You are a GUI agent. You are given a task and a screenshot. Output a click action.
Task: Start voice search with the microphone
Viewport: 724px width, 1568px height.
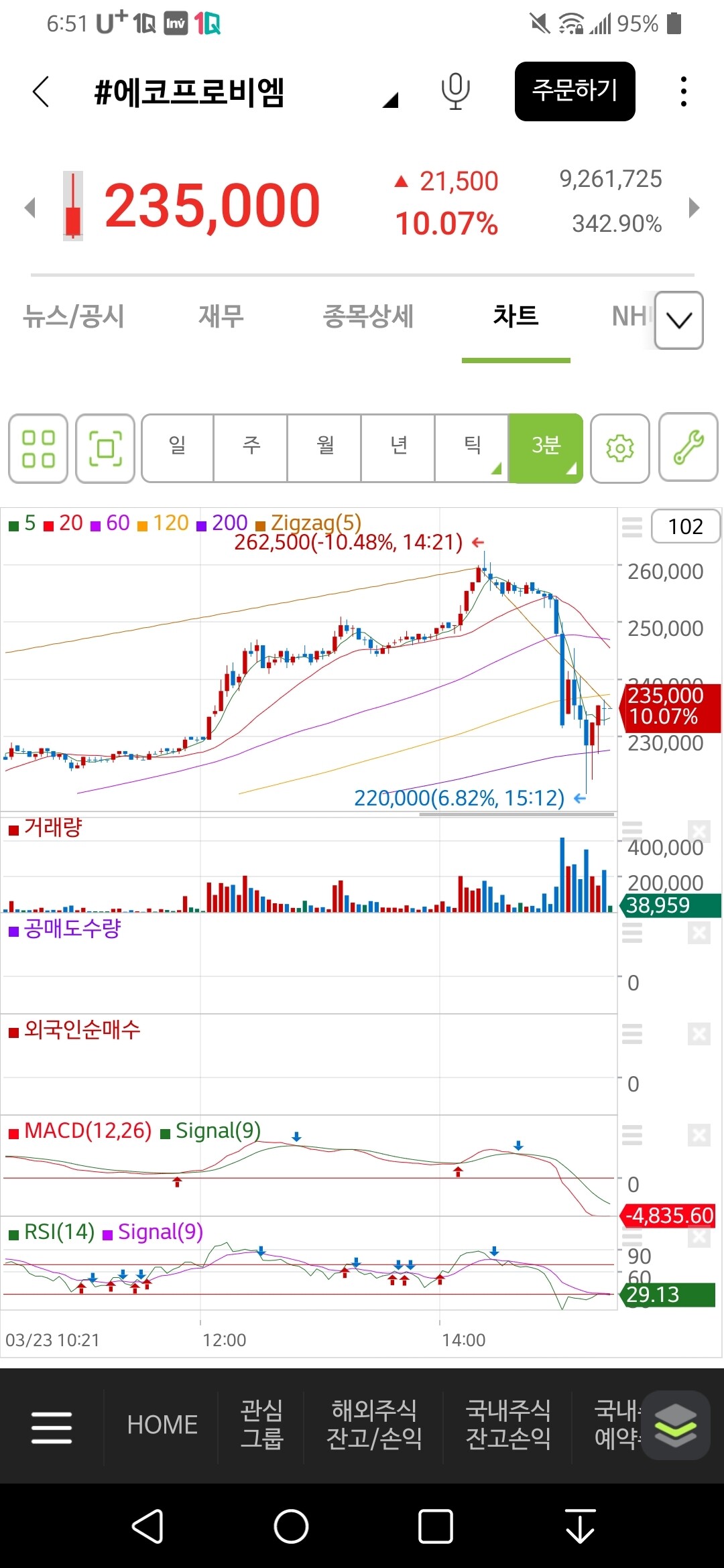(455, 91)
